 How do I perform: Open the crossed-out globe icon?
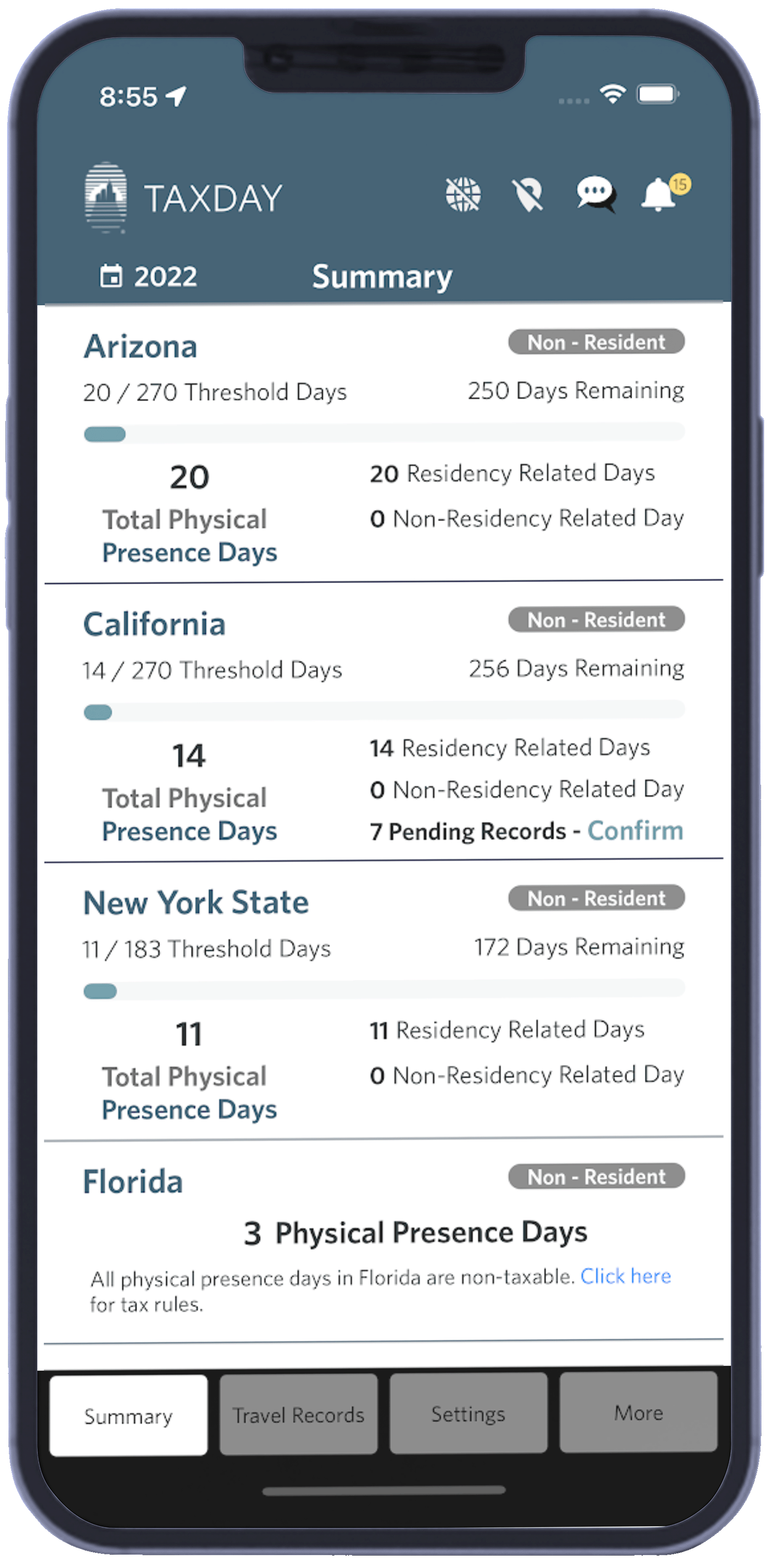click(463, 195)
